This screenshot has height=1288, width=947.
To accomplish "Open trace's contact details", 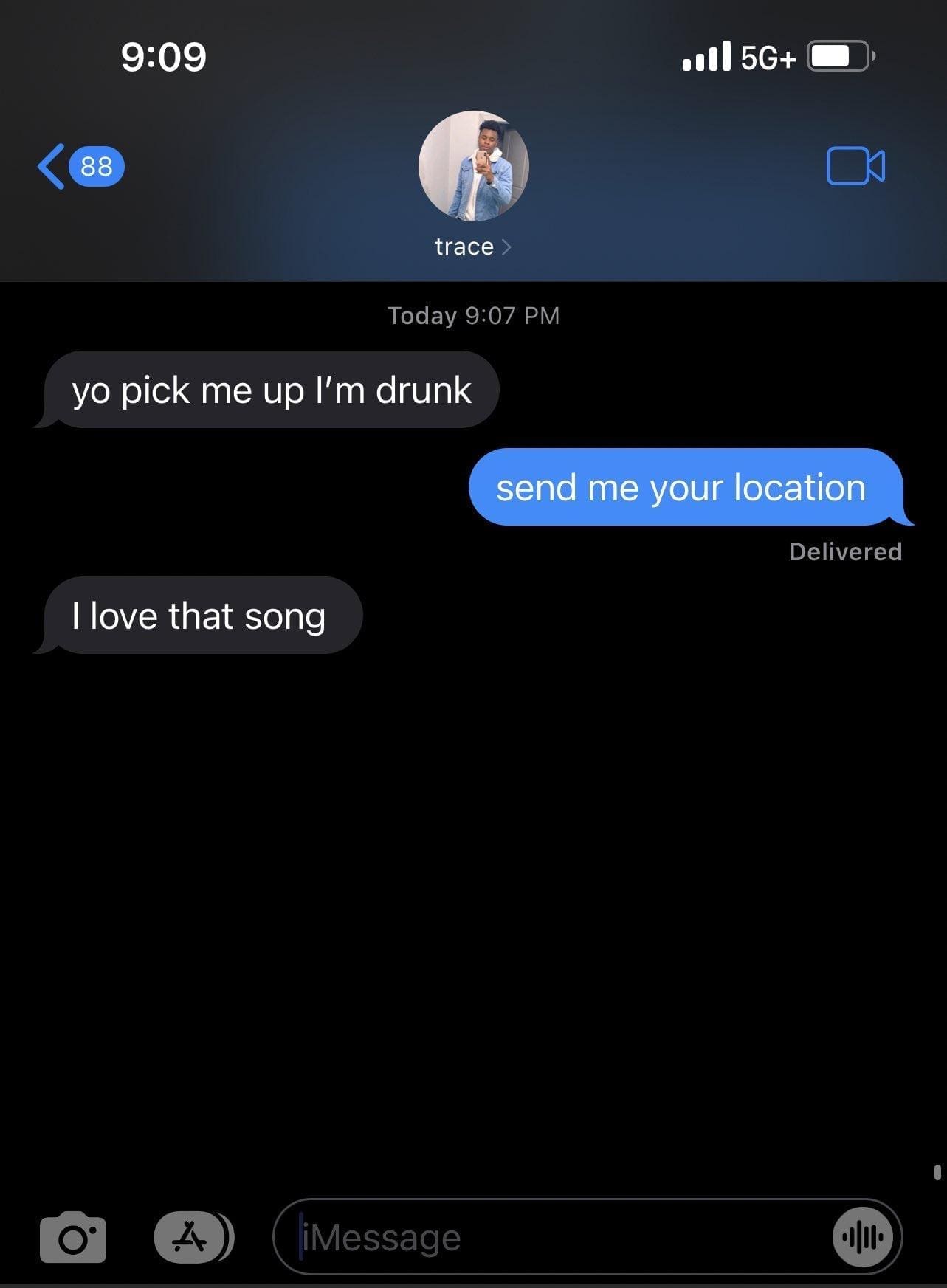I will tap(472, 247).
